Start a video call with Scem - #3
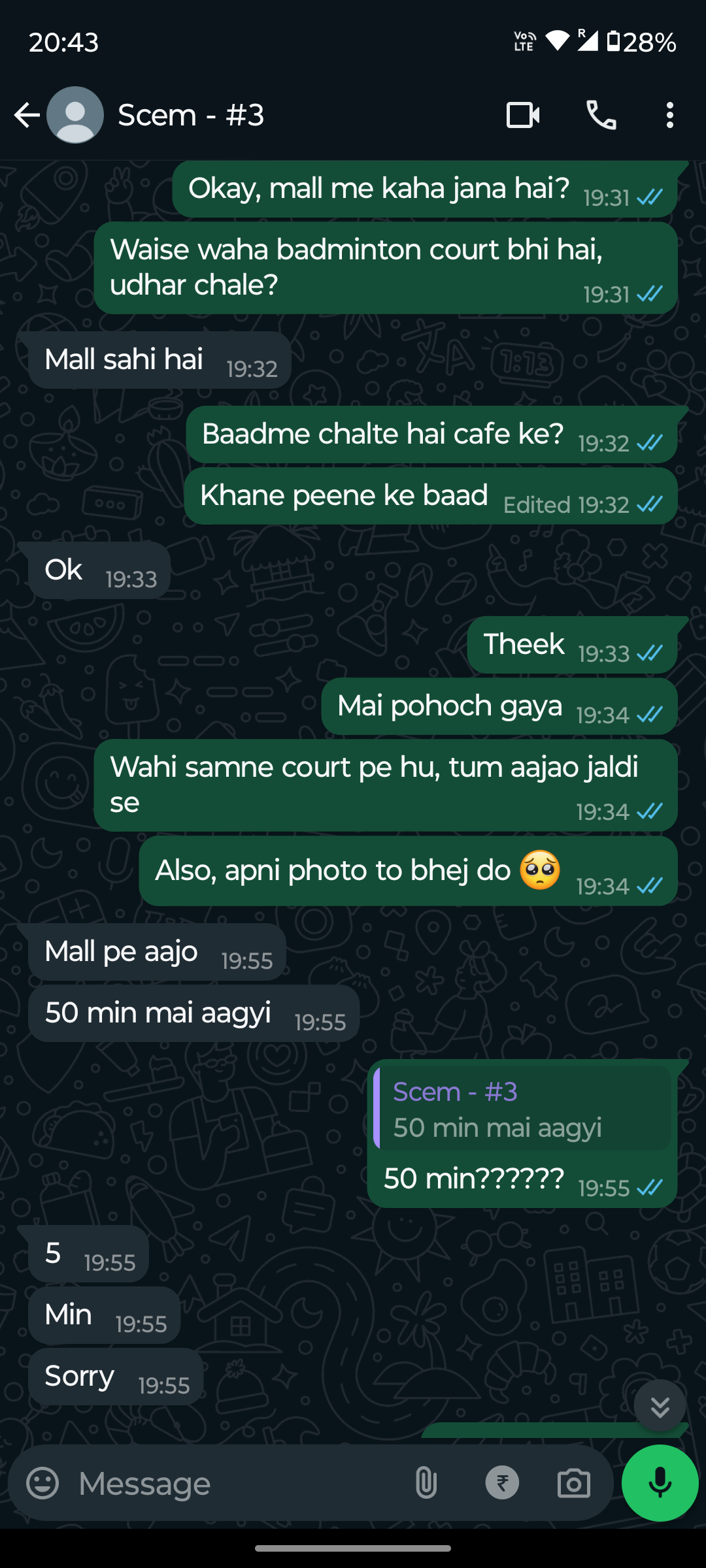 tap(523, 115)
